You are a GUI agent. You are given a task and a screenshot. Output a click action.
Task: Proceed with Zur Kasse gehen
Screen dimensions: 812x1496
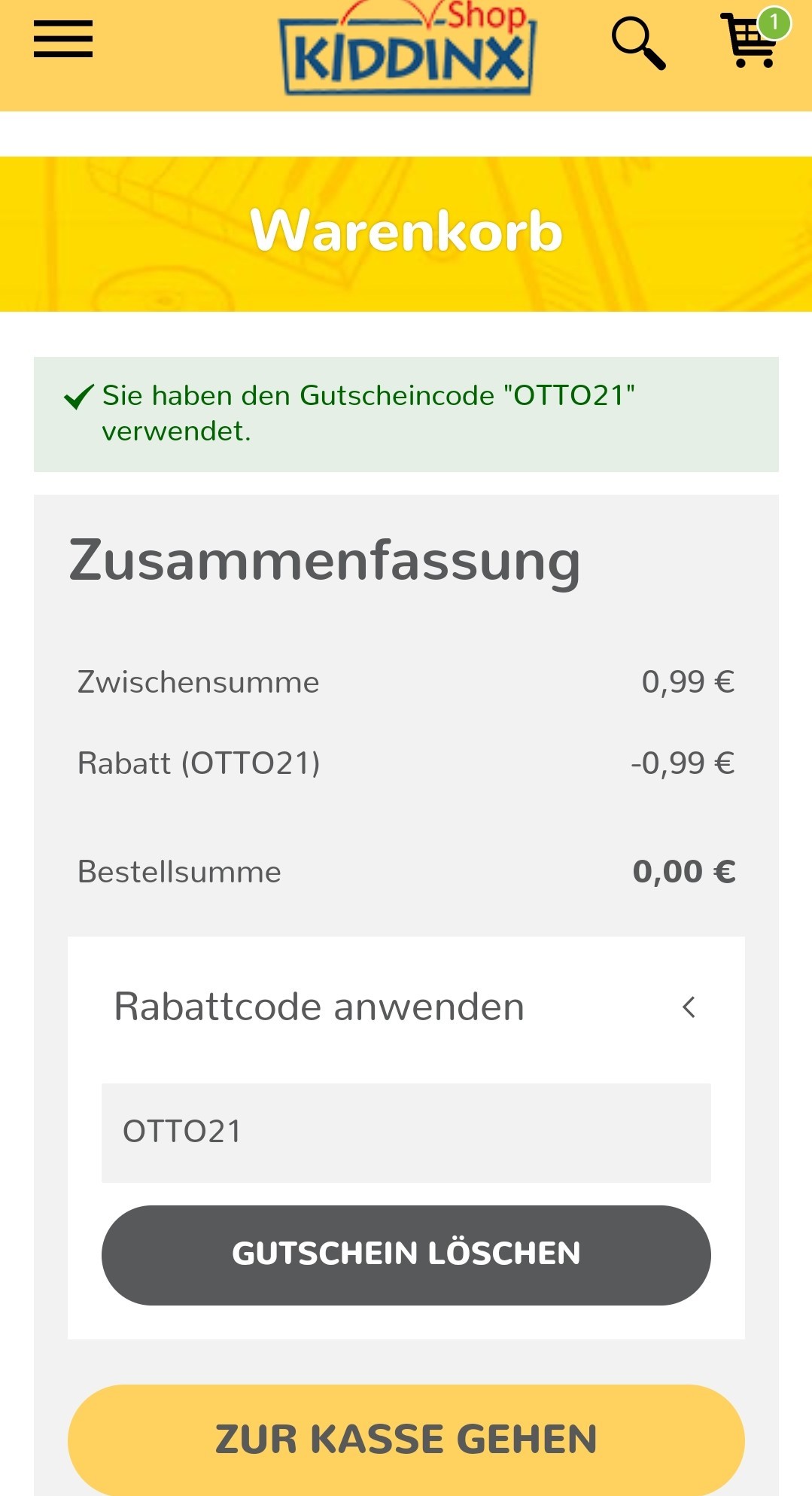tap(406, 1440)
